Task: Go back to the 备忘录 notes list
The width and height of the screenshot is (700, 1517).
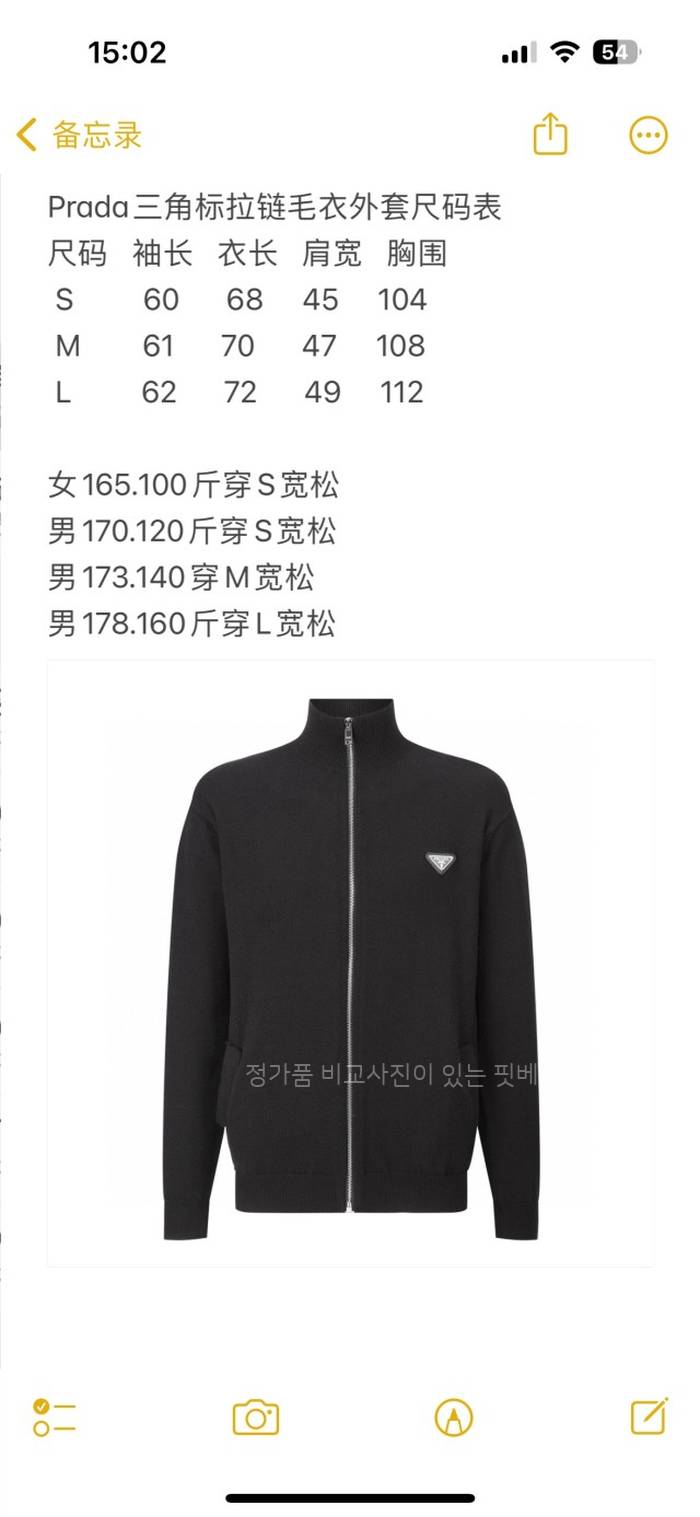Action: pyautogui.click(x=80, y=135)
